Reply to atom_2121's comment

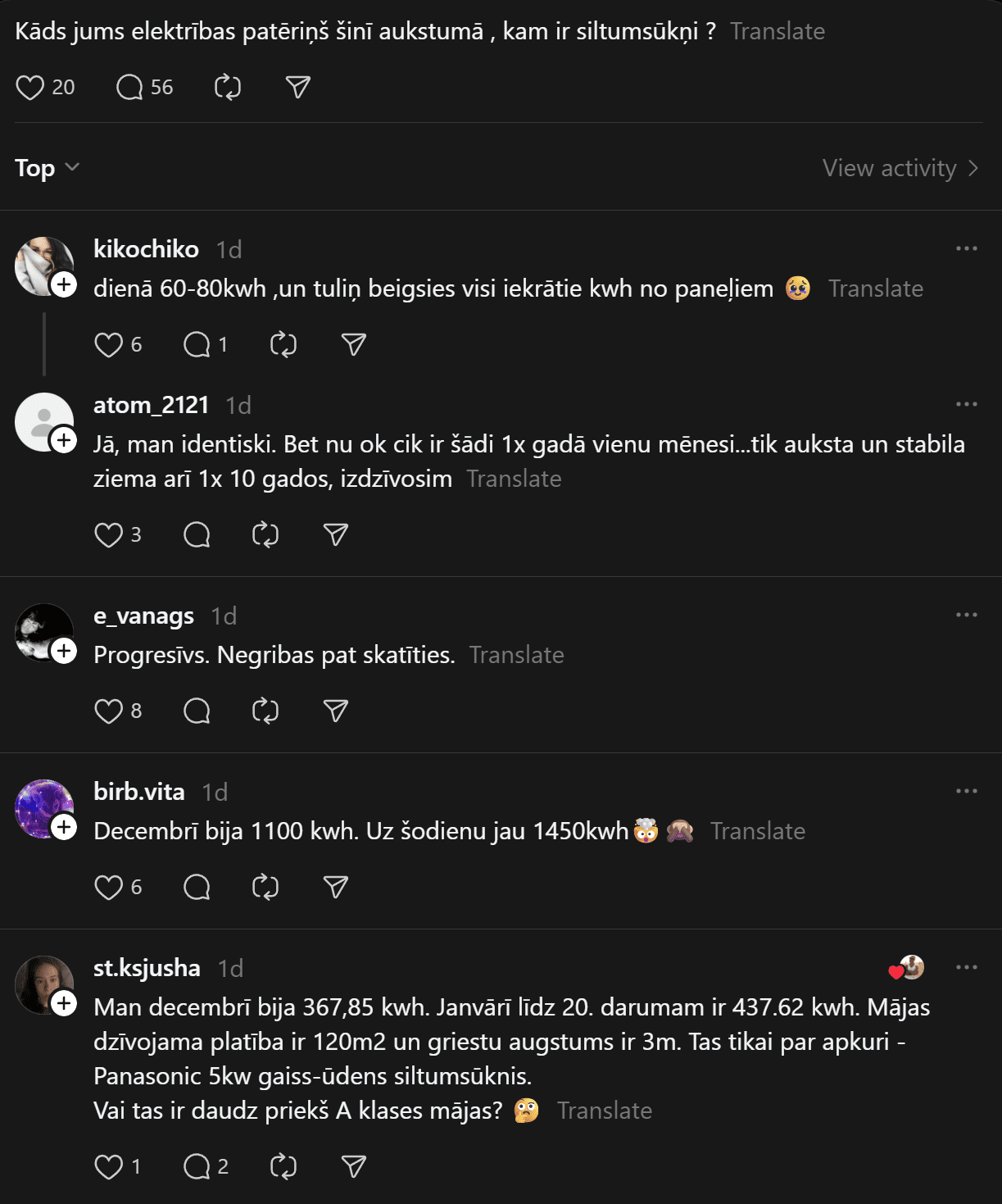197,534
